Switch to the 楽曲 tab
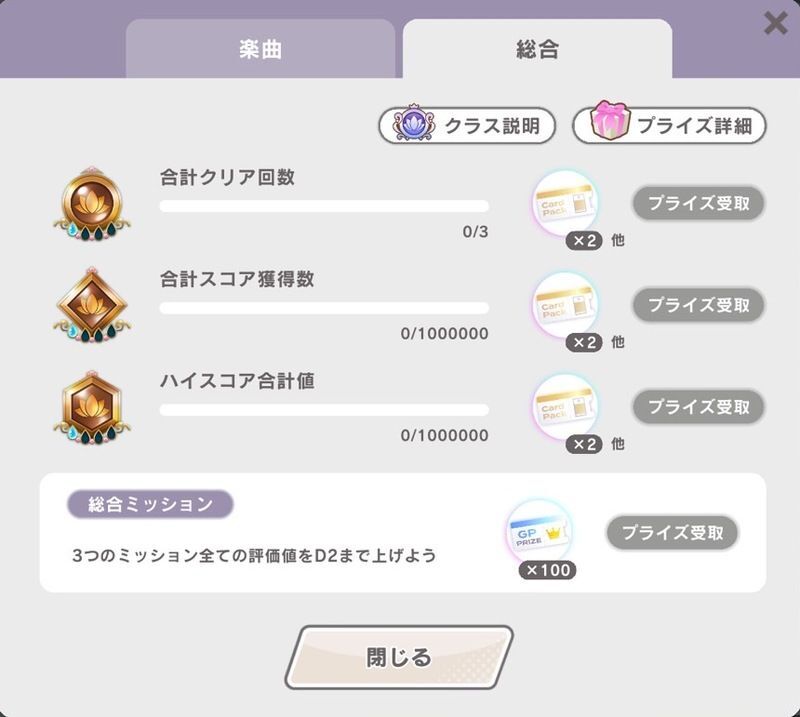800x717 pixels. tap(260, 49)
